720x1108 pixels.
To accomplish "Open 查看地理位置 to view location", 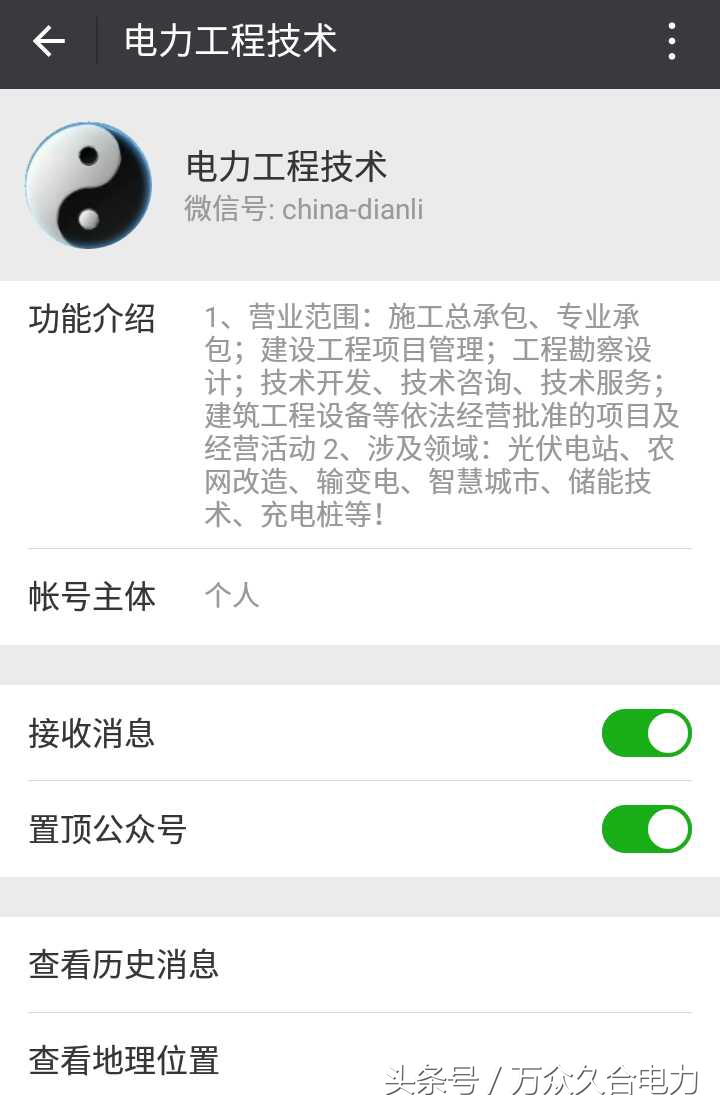I will tap(122, 1062).
